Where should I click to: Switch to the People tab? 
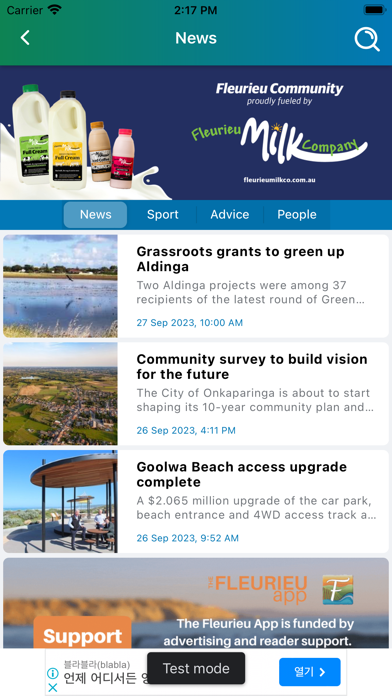pyautogui.click(x=297, y=214)
